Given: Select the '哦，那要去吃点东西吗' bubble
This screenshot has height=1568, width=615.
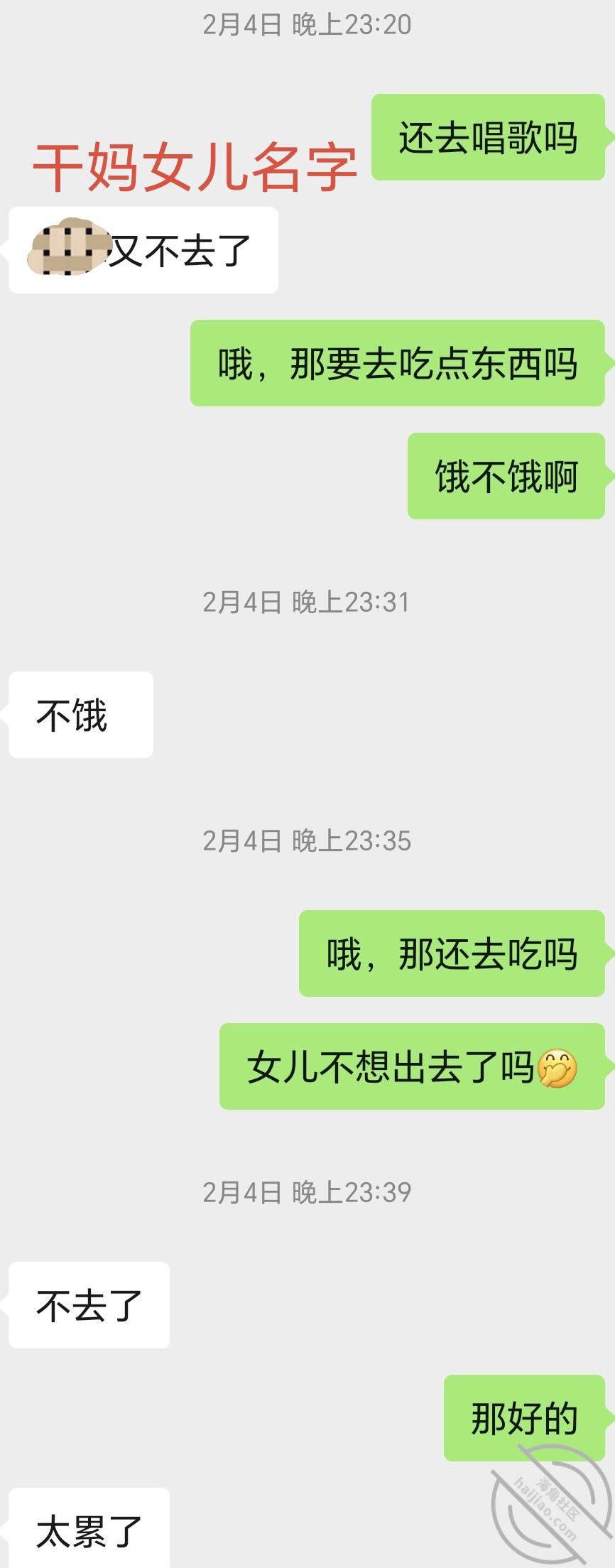Looking at the screenshot, I should coord(398,364).
